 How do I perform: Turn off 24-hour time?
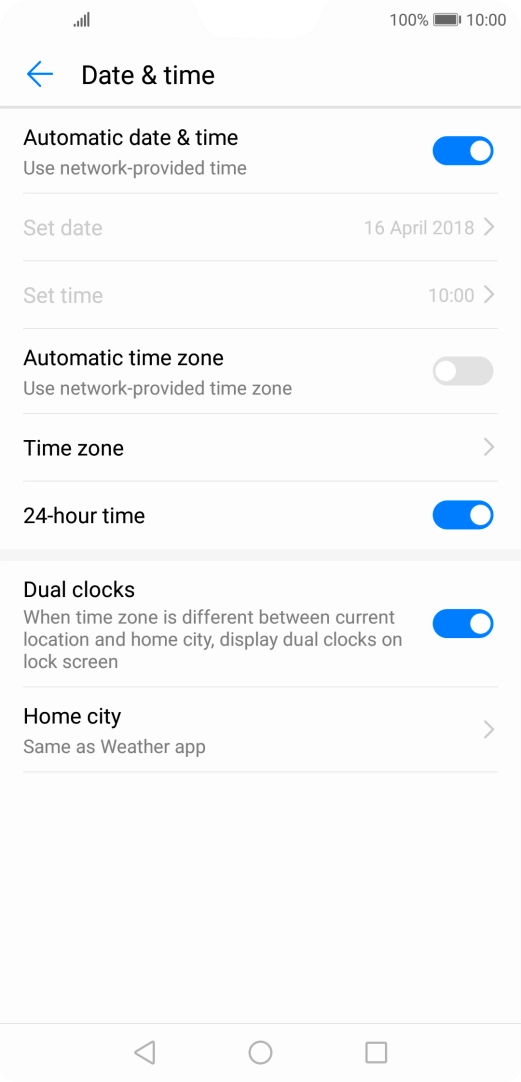[x=462, y=515]
